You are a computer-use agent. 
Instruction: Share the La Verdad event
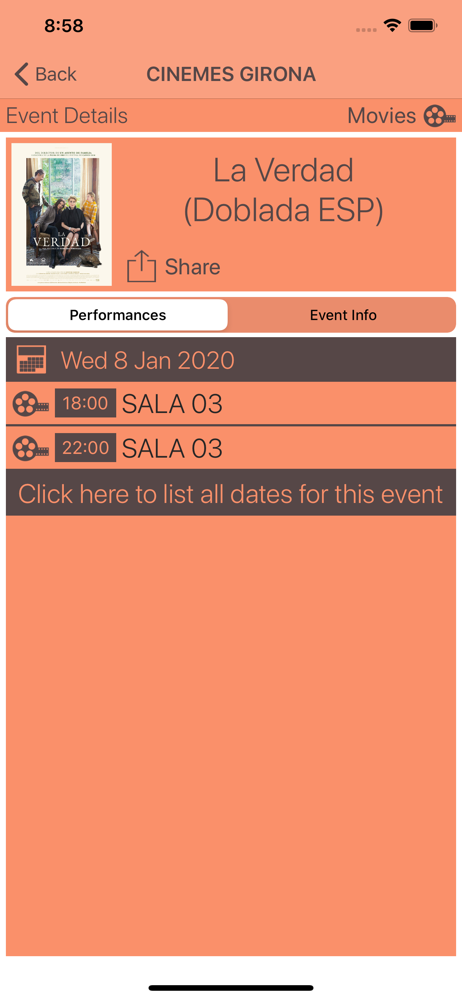(x=174, y=267)
